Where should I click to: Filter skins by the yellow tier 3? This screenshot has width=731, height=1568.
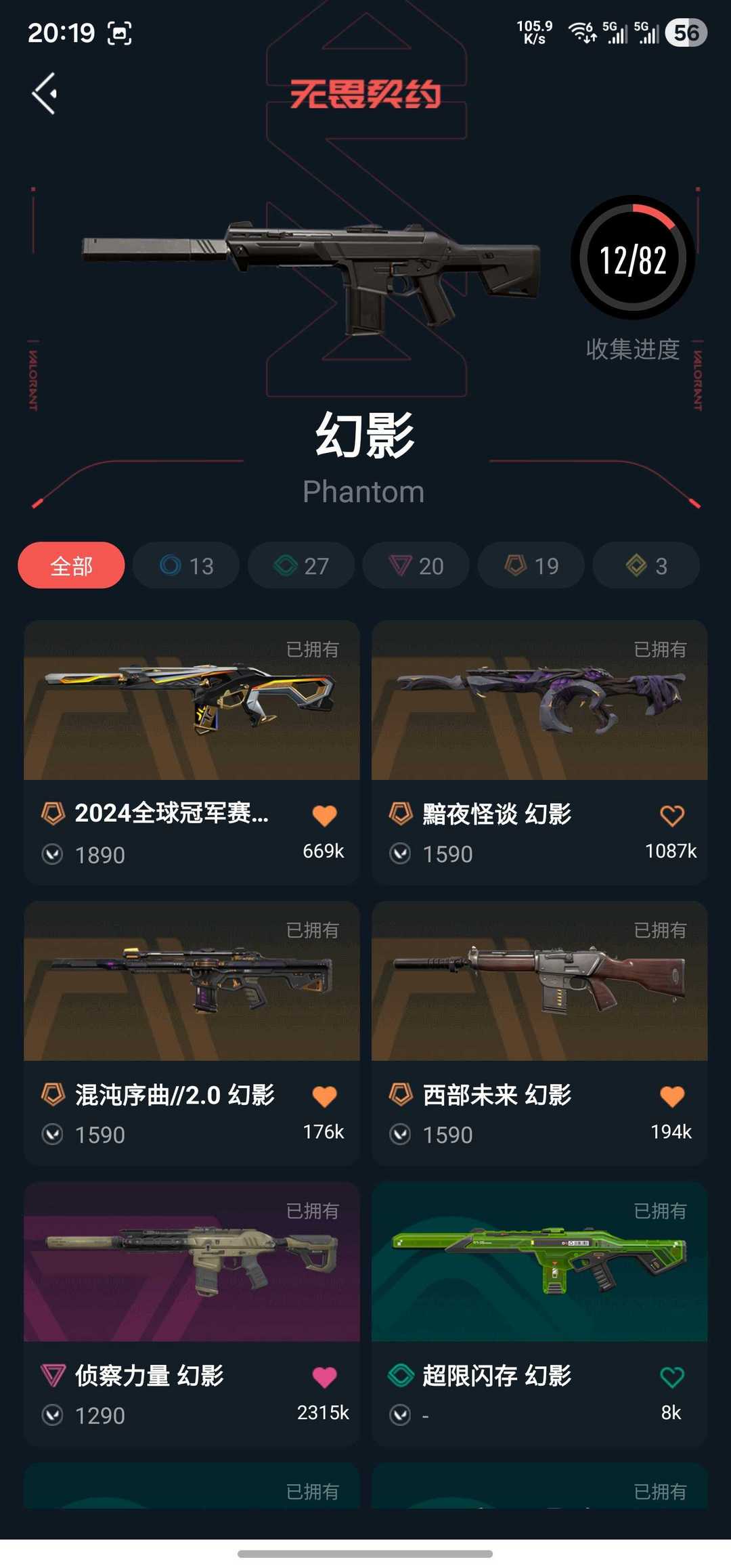click(646, 565)
